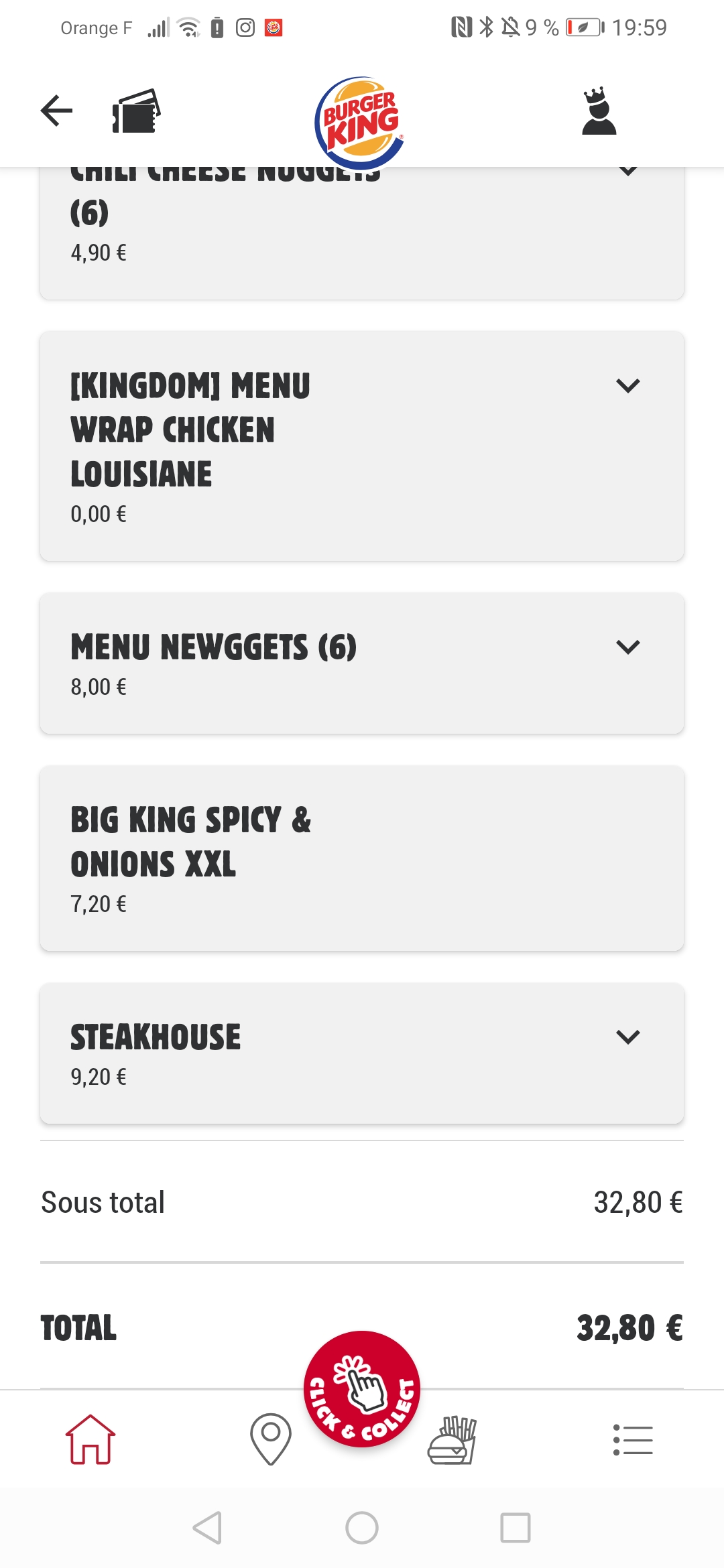The image size is (724, 1568).
Task: Tap the system recent apps button
Action: [515, 1528]
